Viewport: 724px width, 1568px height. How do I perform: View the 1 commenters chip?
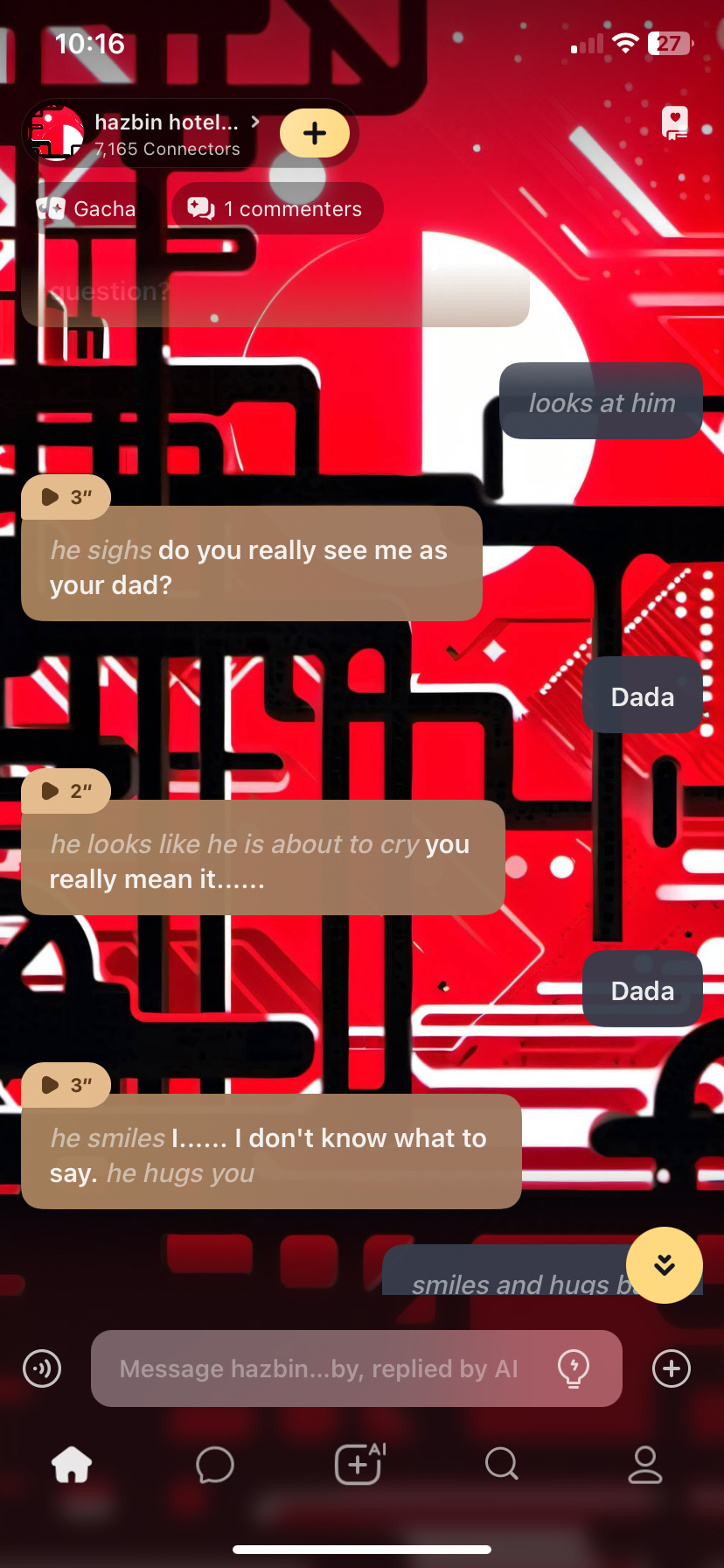[x=276, y=209]
